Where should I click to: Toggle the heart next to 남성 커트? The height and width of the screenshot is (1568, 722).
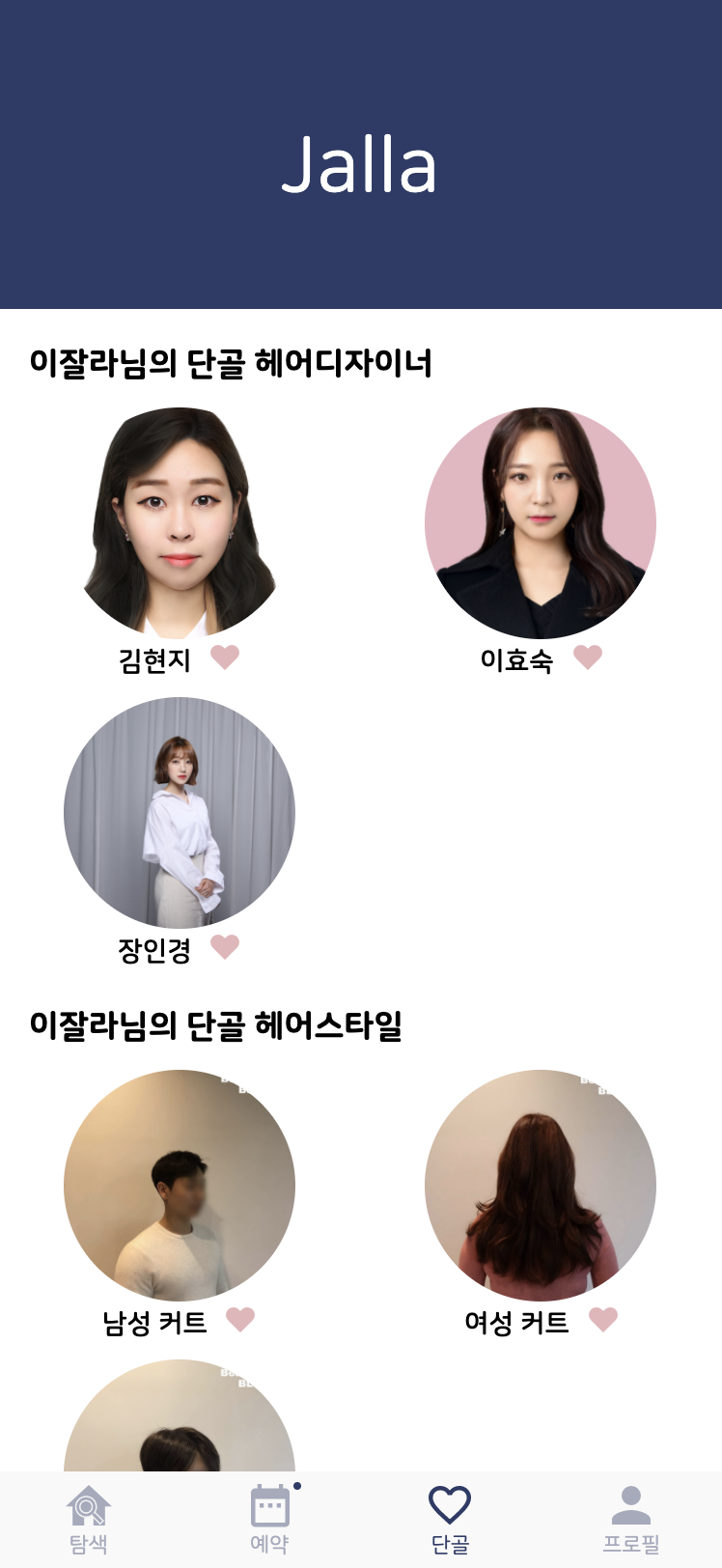coord(240,1320)
